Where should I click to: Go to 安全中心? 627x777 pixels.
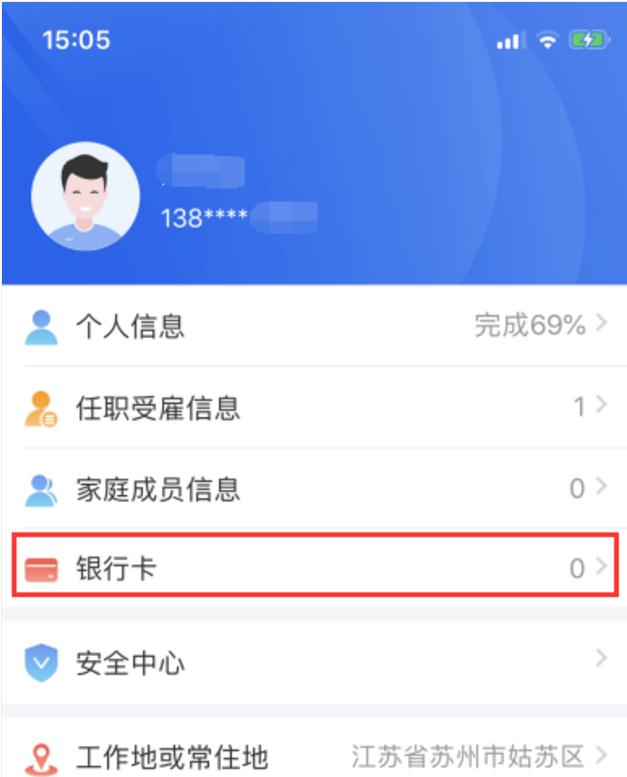coord(313,661)
